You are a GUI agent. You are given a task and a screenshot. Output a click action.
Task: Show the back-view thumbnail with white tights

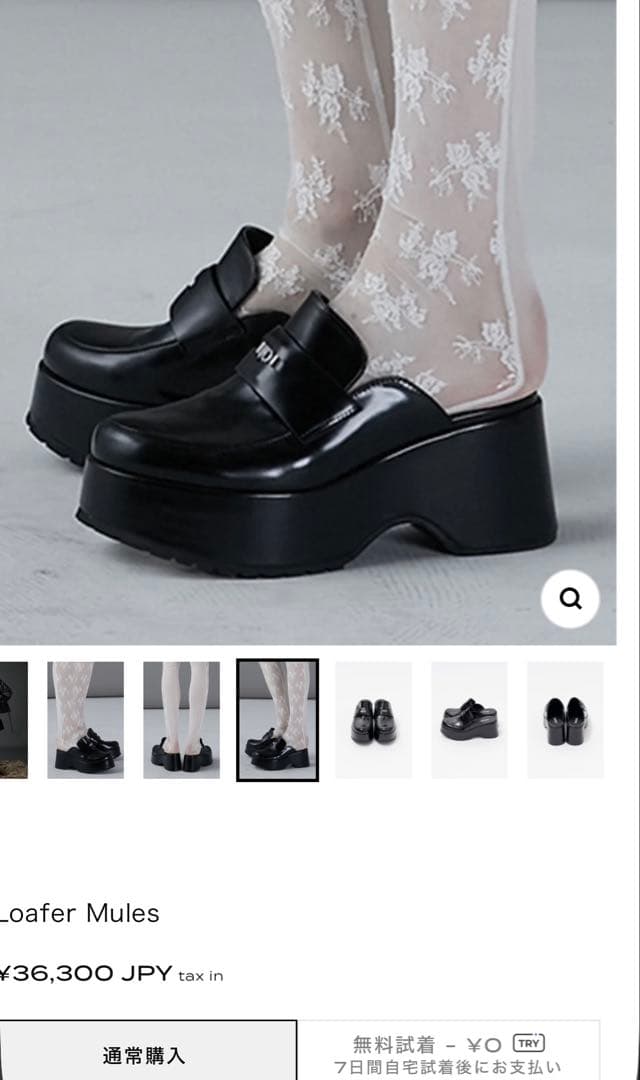(x=181, y=719)
